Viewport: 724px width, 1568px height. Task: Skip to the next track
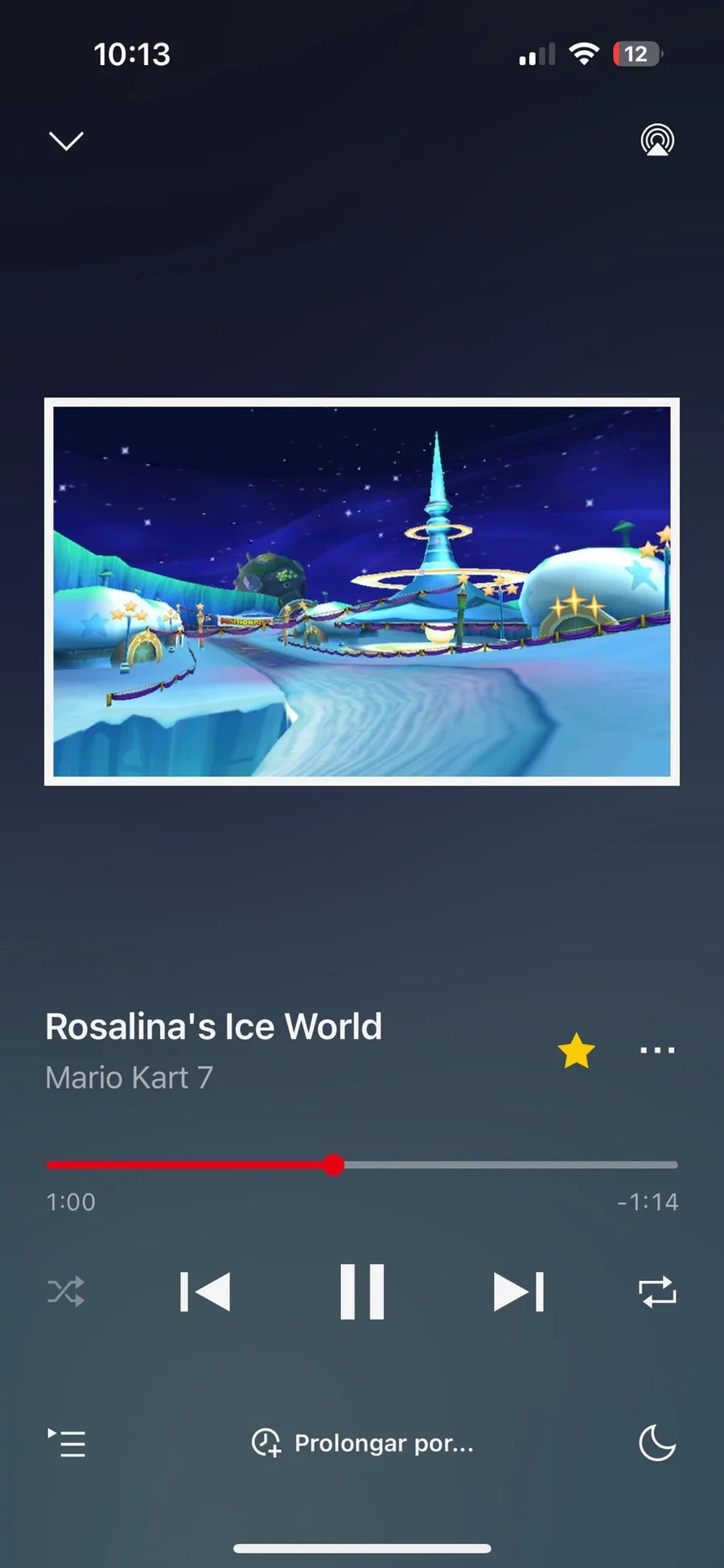(519, 1291)
